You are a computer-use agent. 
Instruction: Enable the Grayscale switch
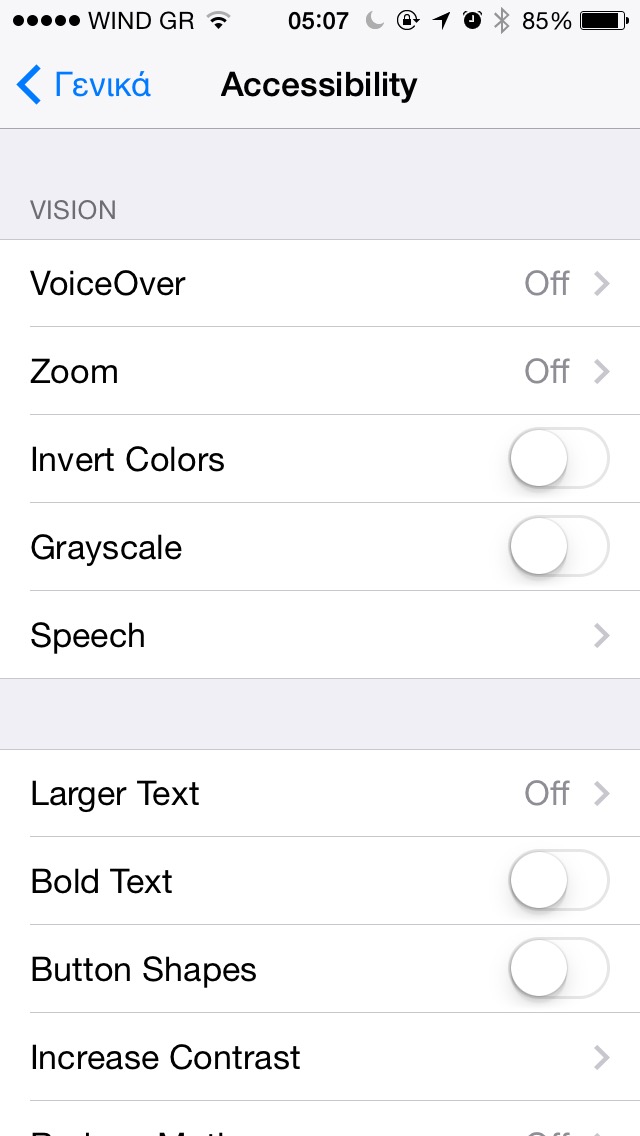click(x=558, y=547)
